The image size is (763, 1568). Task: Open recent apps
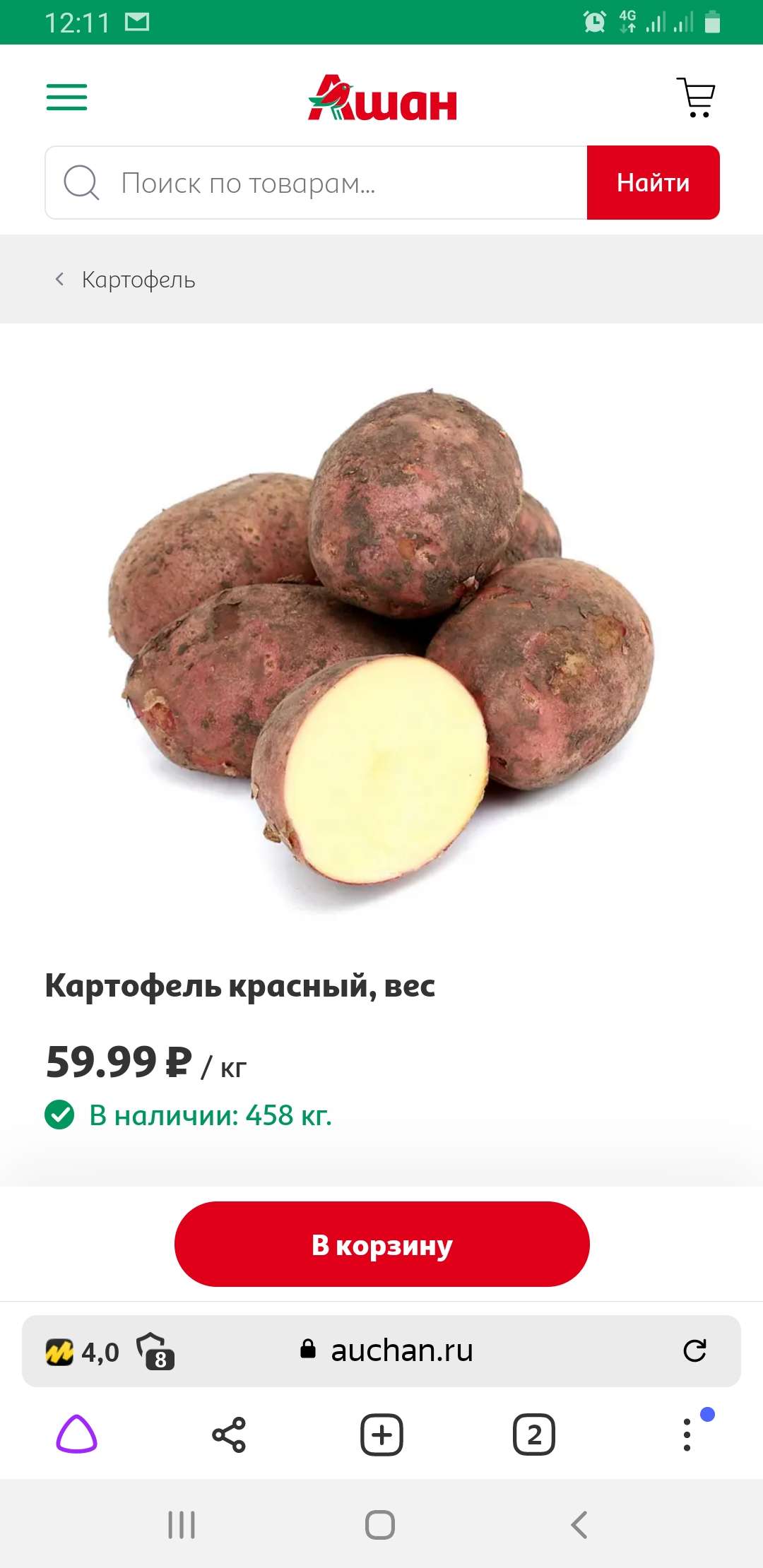[x=182, y=1524]
